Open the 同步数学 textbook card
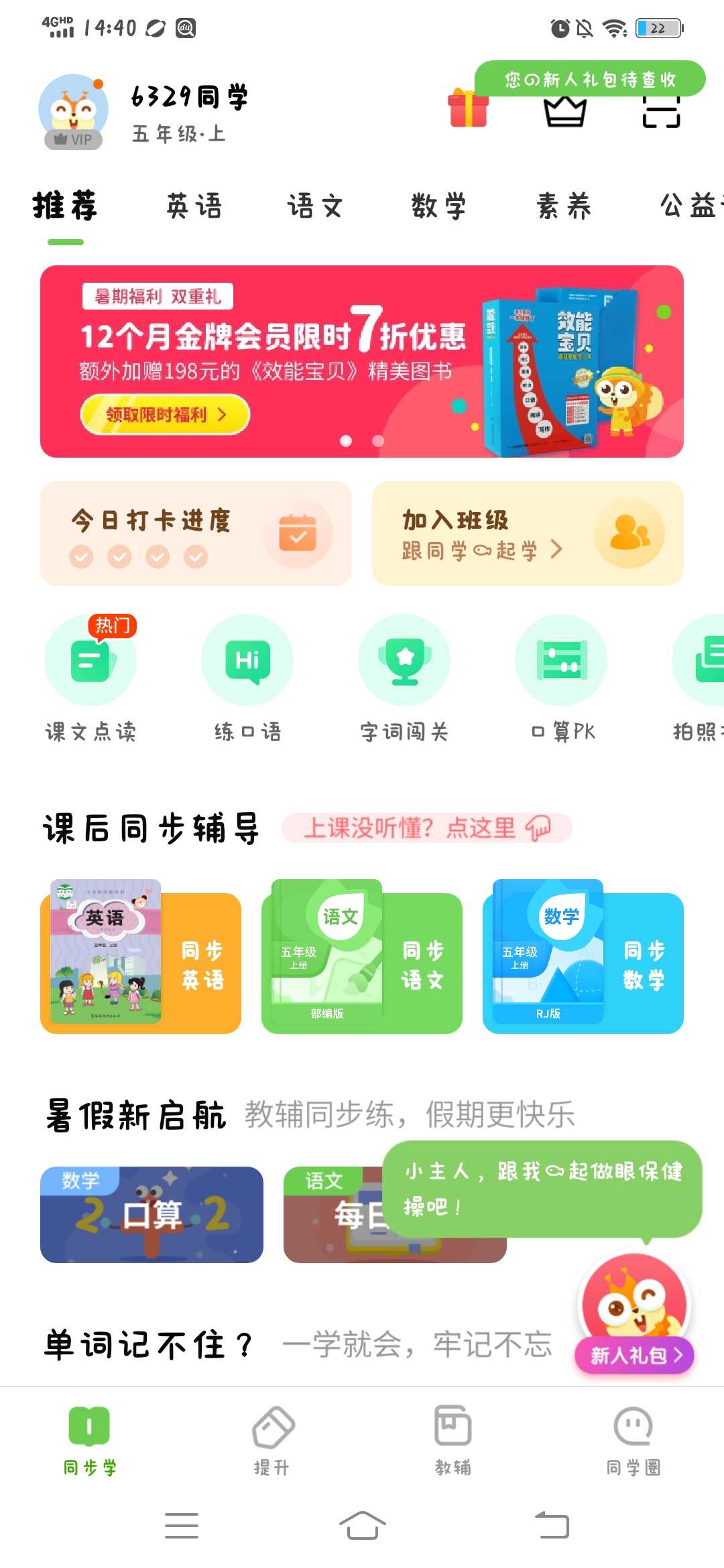724x1568 pixels. [x=583, y=958]
